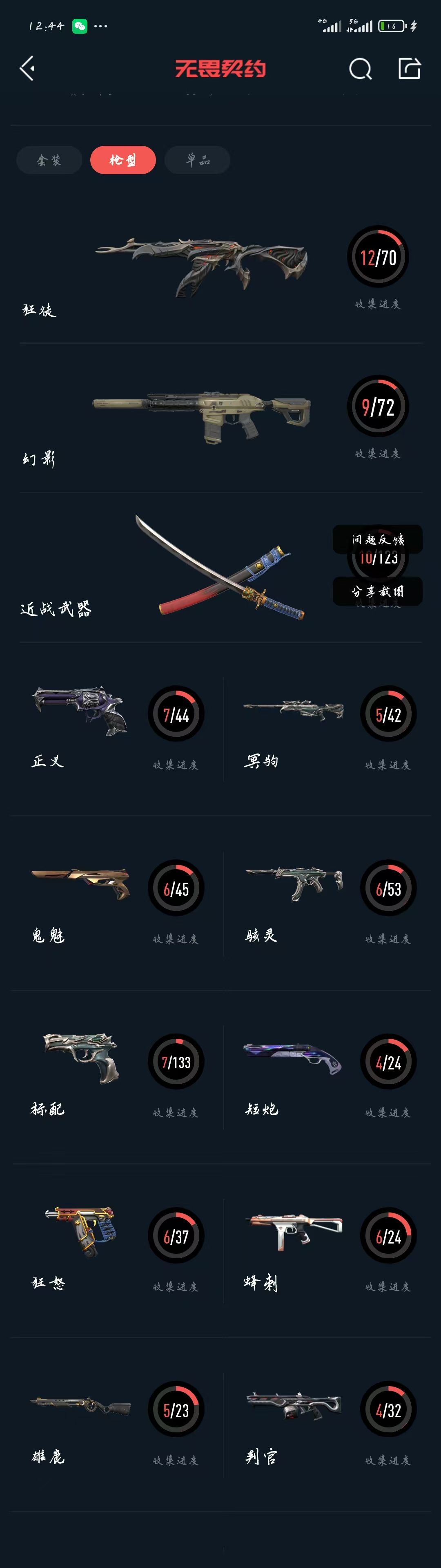The width and height of the screenshot is (441, 1568).
Task: Open the 狂徒 weapon collection
Action: (x=201, y=268)
